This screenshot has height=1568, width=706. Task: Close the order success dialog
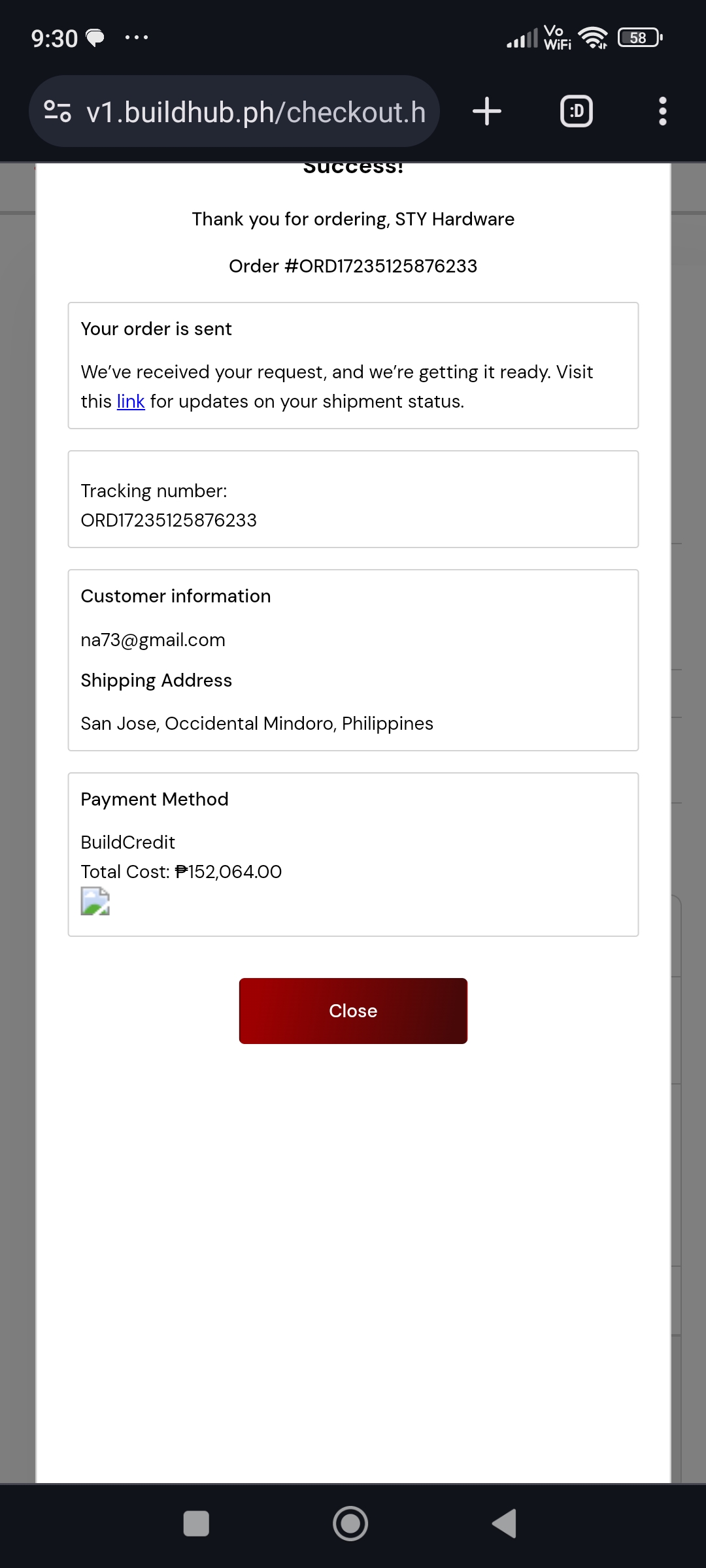(x=353, y=1011)
